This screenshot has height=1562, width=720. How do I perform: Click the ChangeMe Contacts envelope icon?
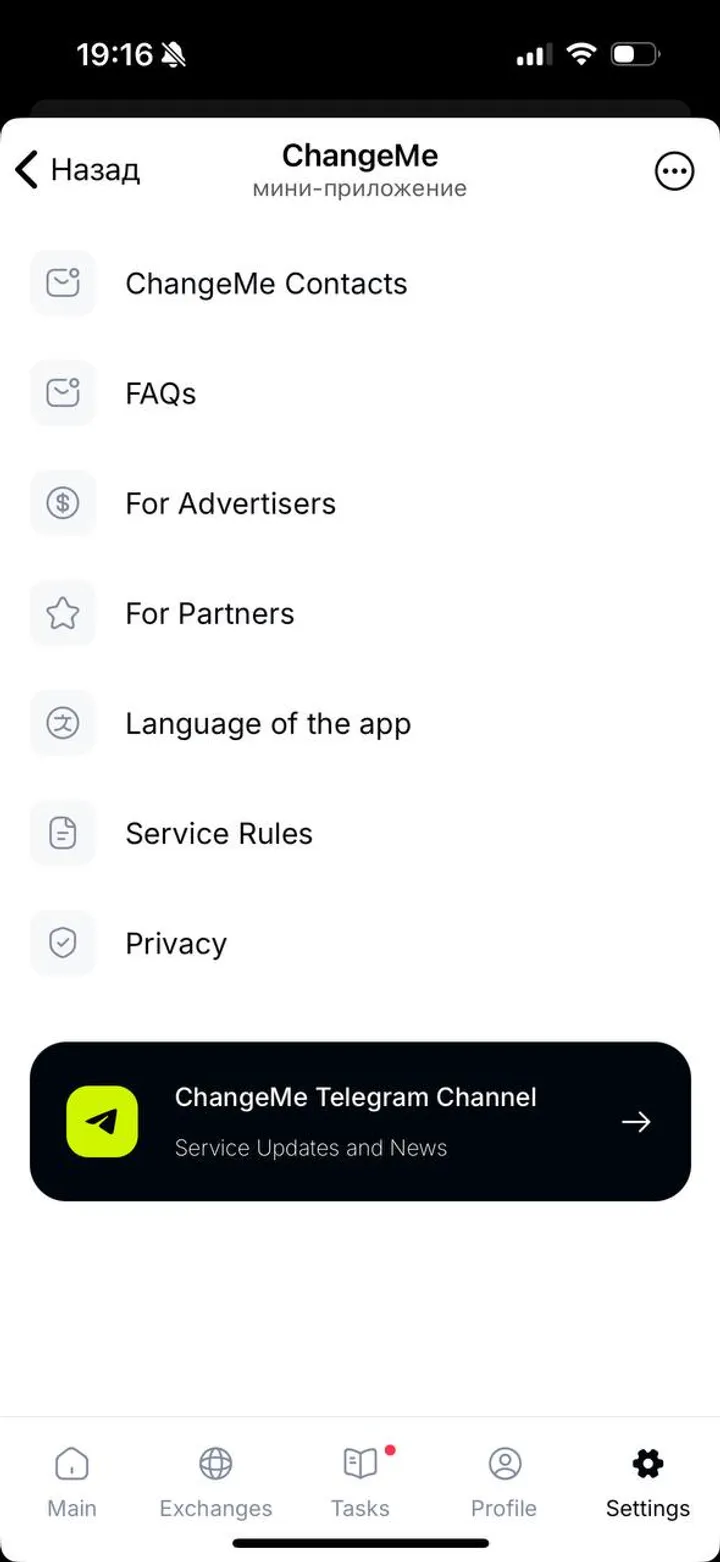(x=63, y=283)
